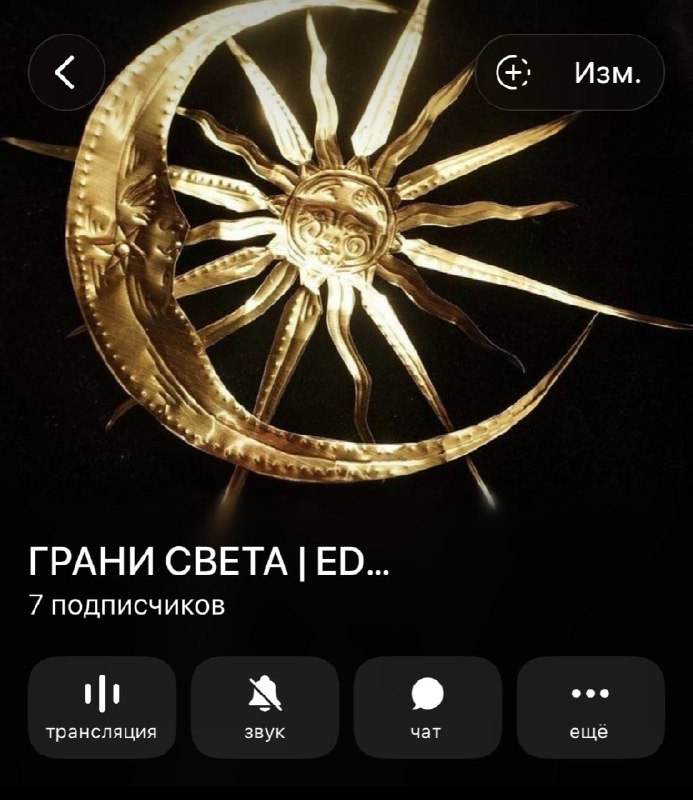Unmute notifications using the звук button
This screenshot has height=800, width=693.
tap(265, 707)
